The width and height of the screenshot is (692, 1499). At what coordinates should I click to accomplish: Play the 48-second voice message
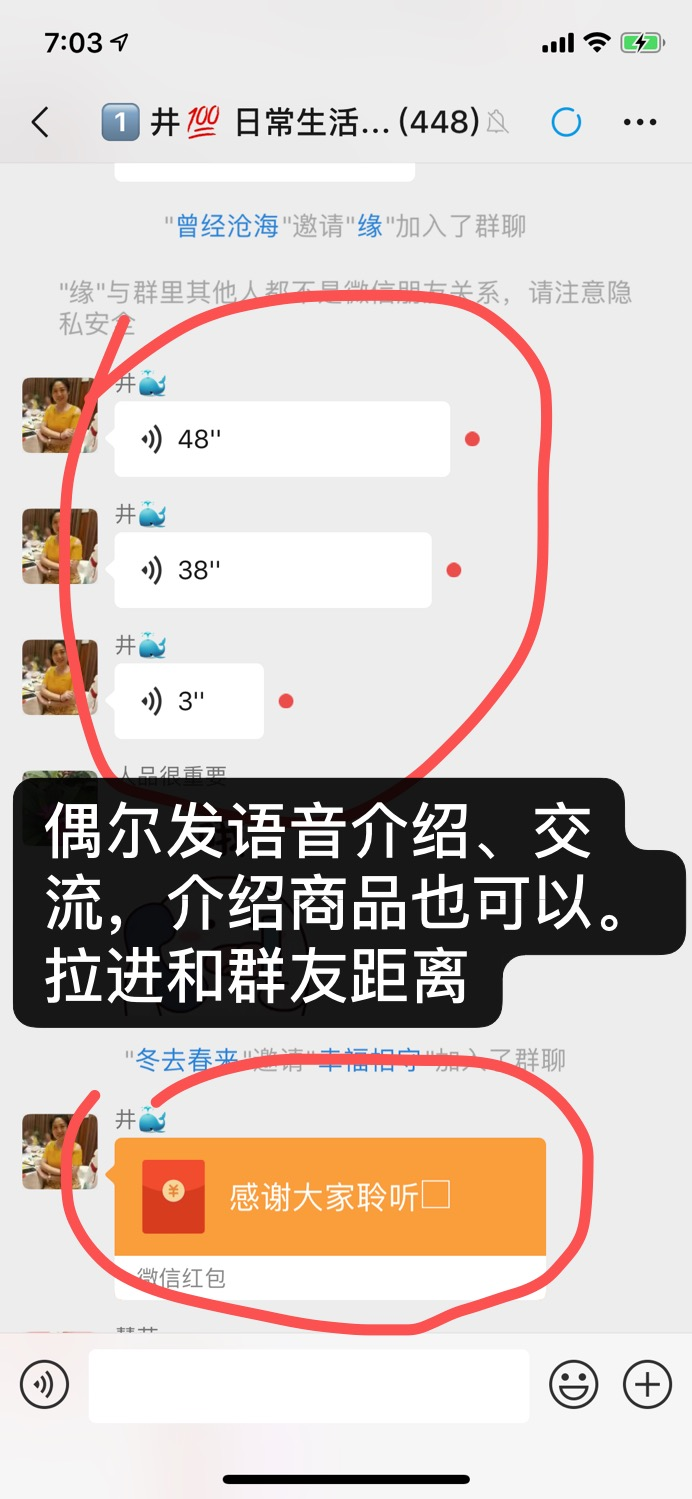(x=281, y=439)
